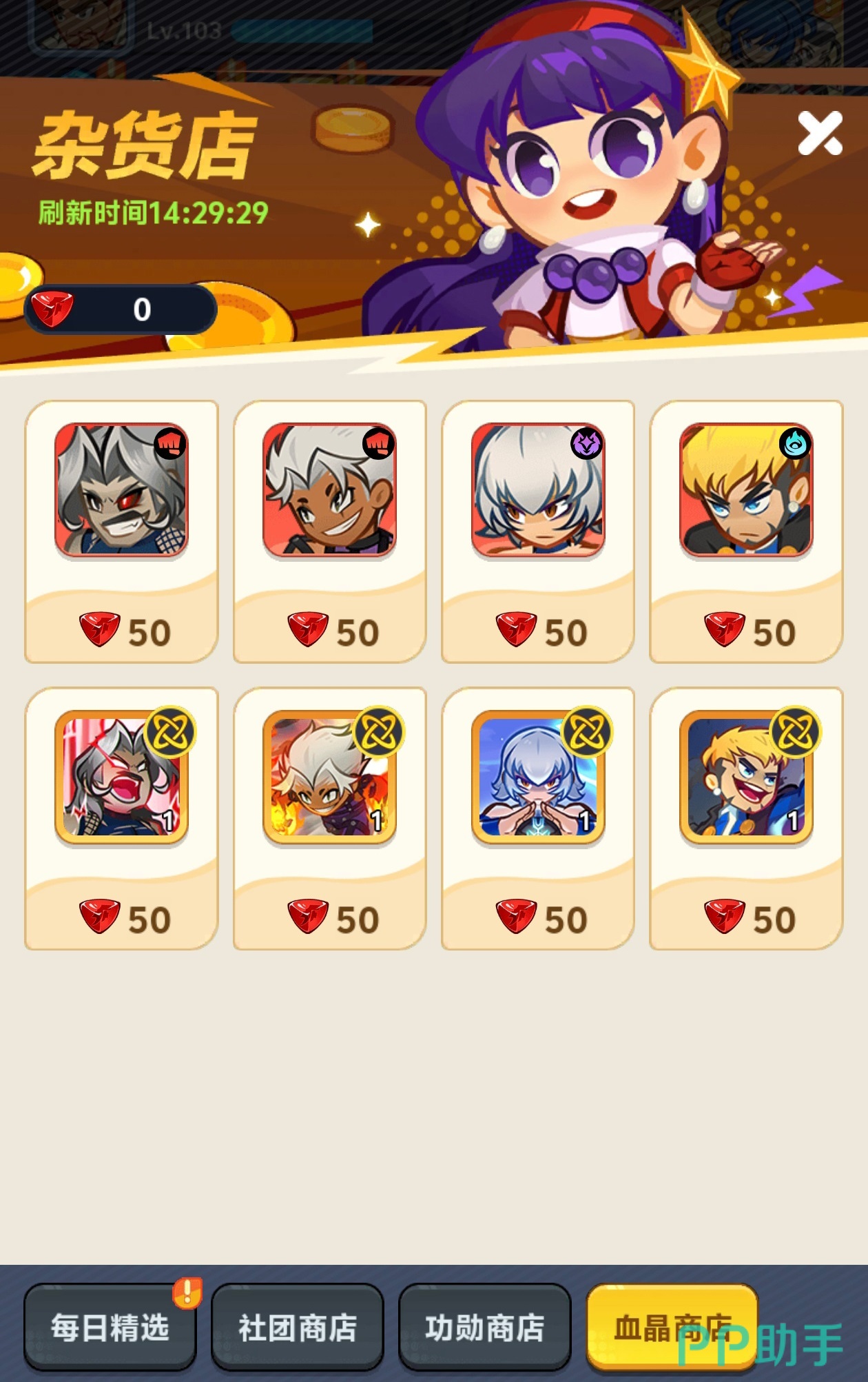The image size is (868, 1382).
Task: Go to the 功勋商店 tab
Action: coord(484,1327)
